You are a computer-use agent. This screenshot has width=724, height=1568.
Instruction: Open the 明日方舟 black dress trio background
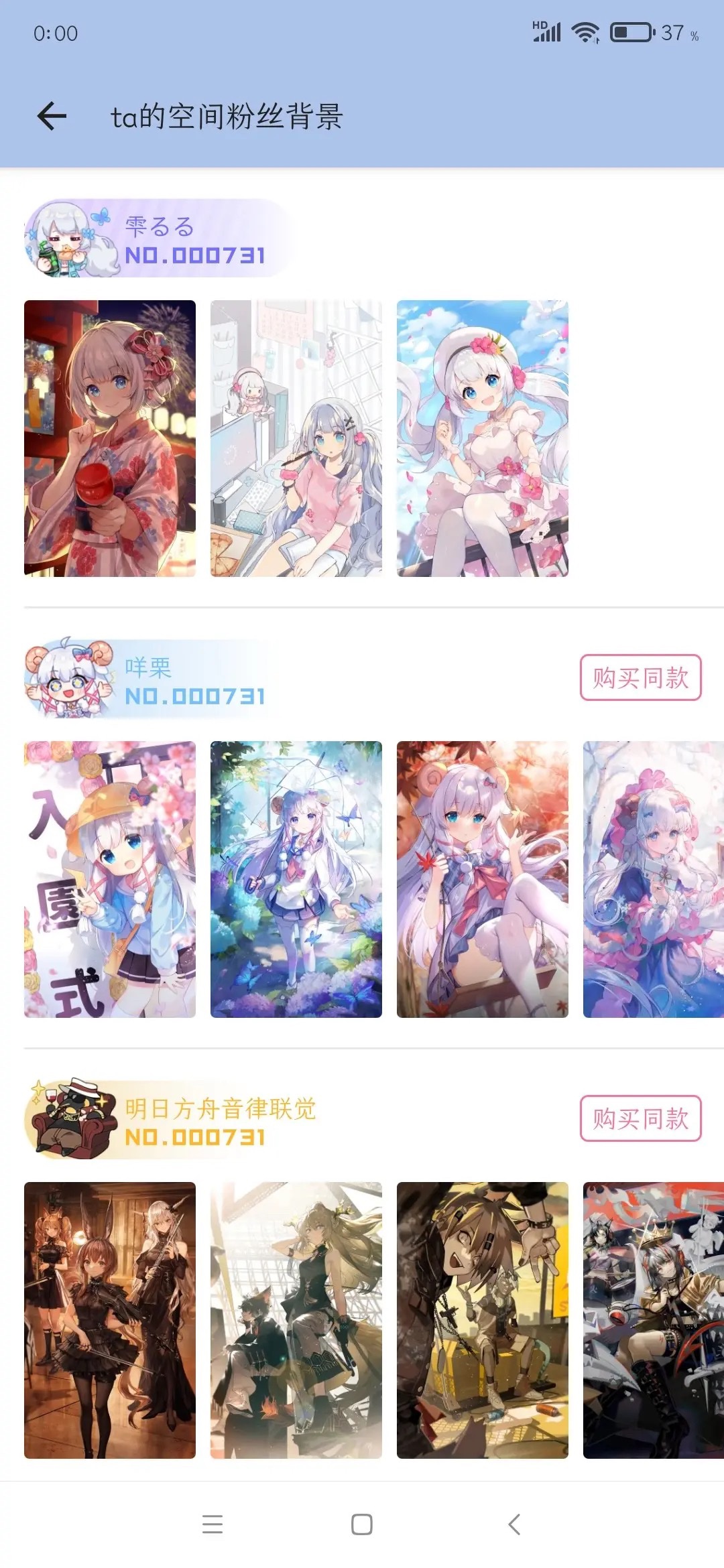pos(110,1320)
